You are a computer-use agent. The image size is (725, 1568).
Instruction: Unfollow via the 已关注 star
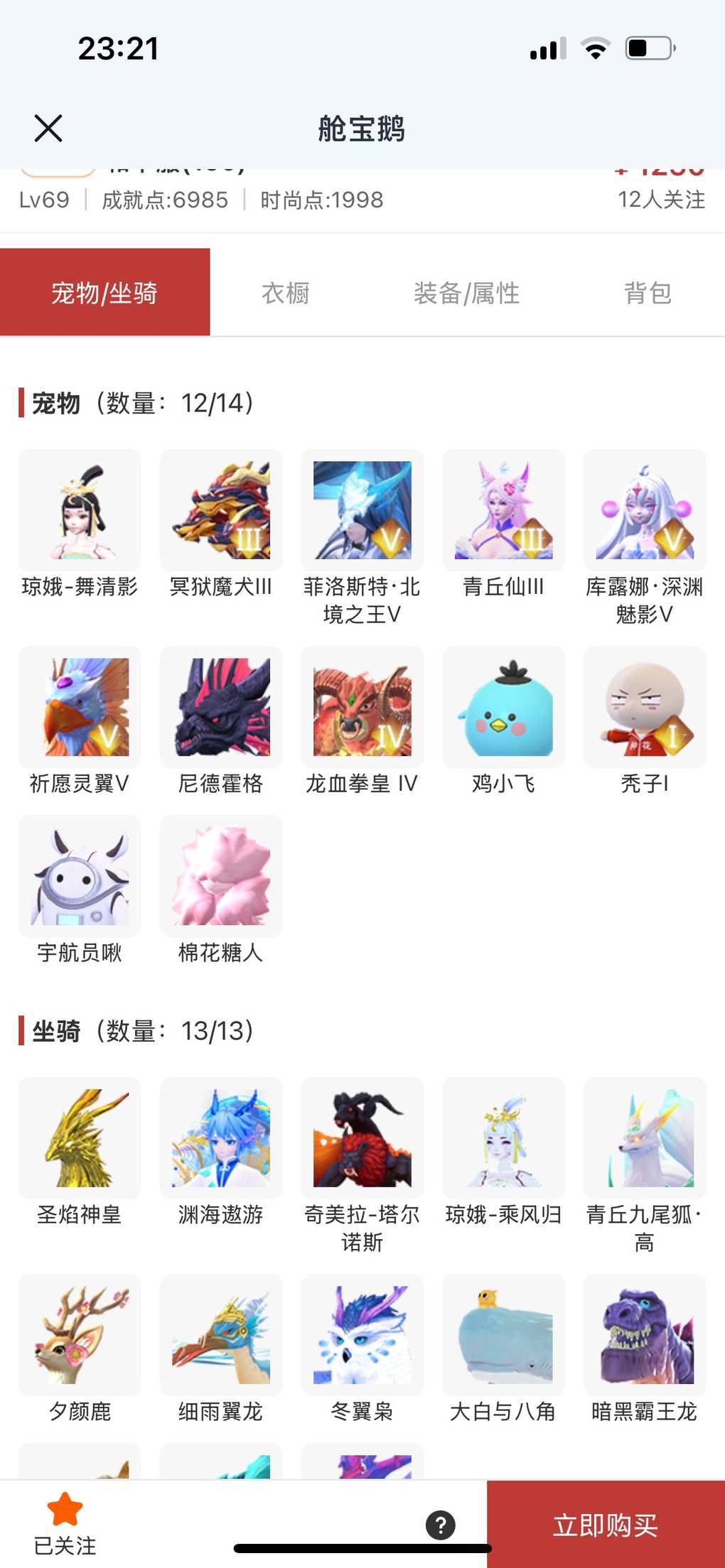point(65,1523)
